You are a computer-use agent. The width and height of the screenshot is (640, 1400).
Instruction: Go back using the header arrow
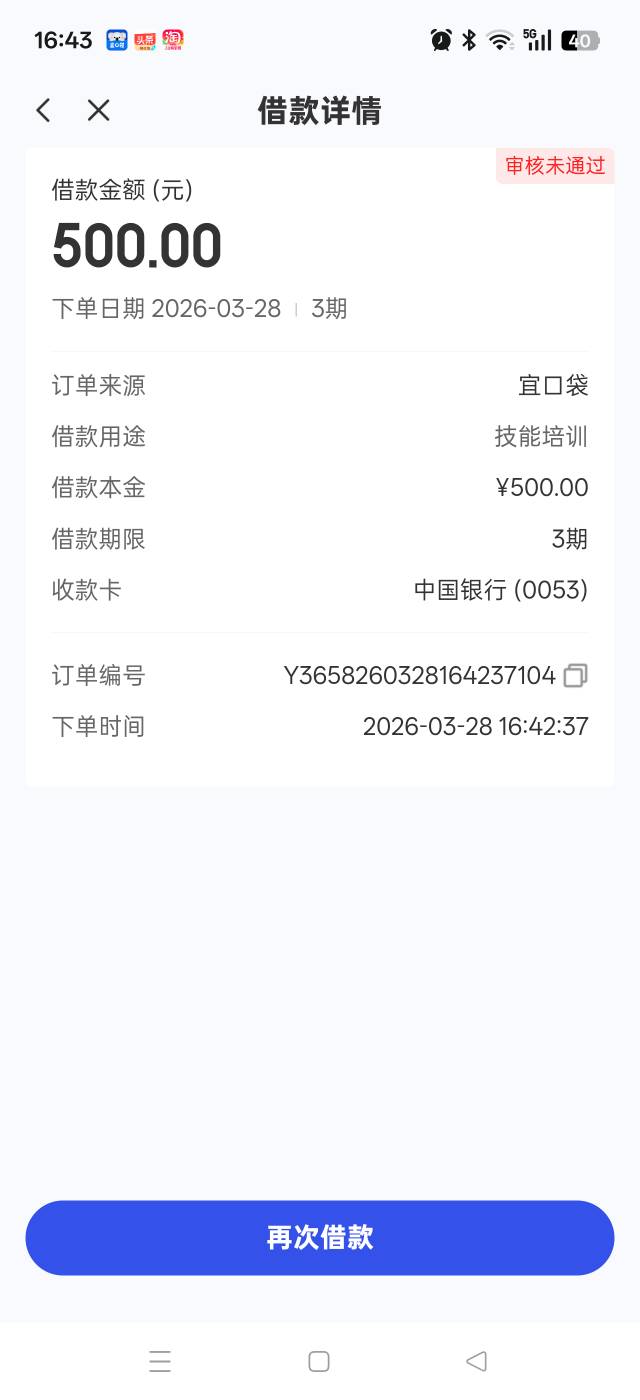pyautogui.click(x=43, y=110)
